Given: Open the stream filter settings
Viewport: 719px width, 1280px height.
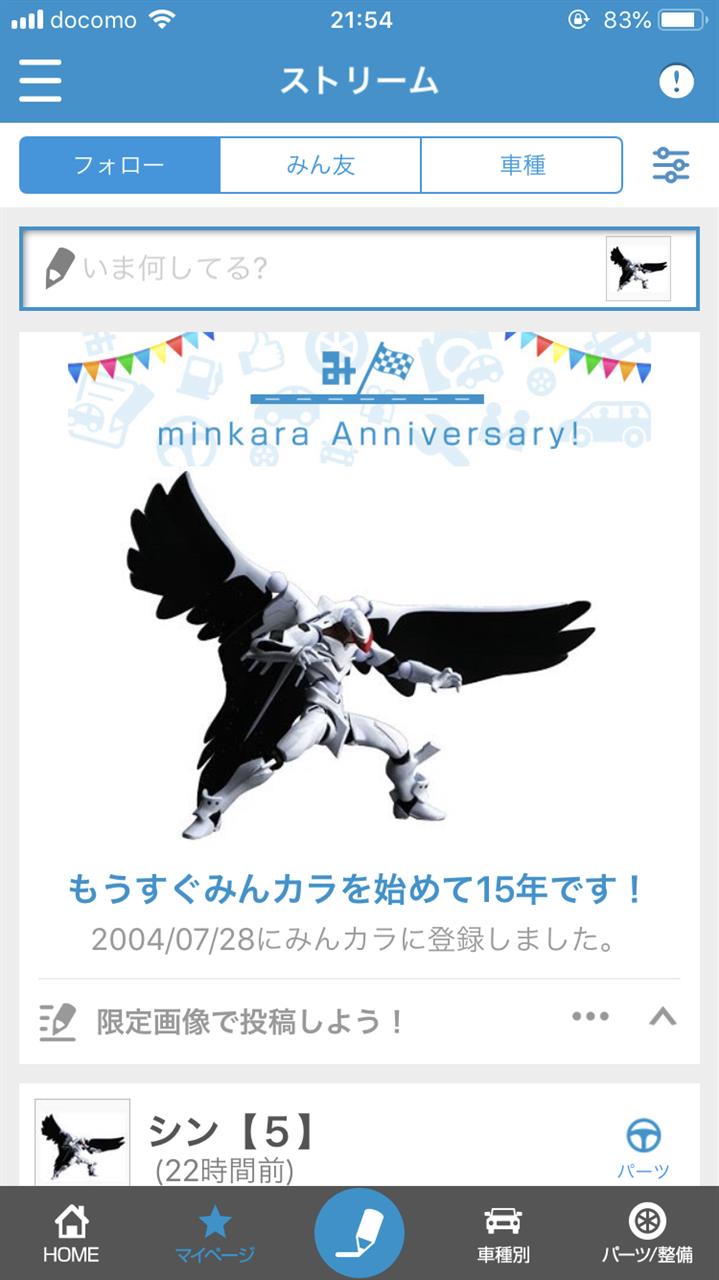Looking at the screenshot, I should 670,165.
